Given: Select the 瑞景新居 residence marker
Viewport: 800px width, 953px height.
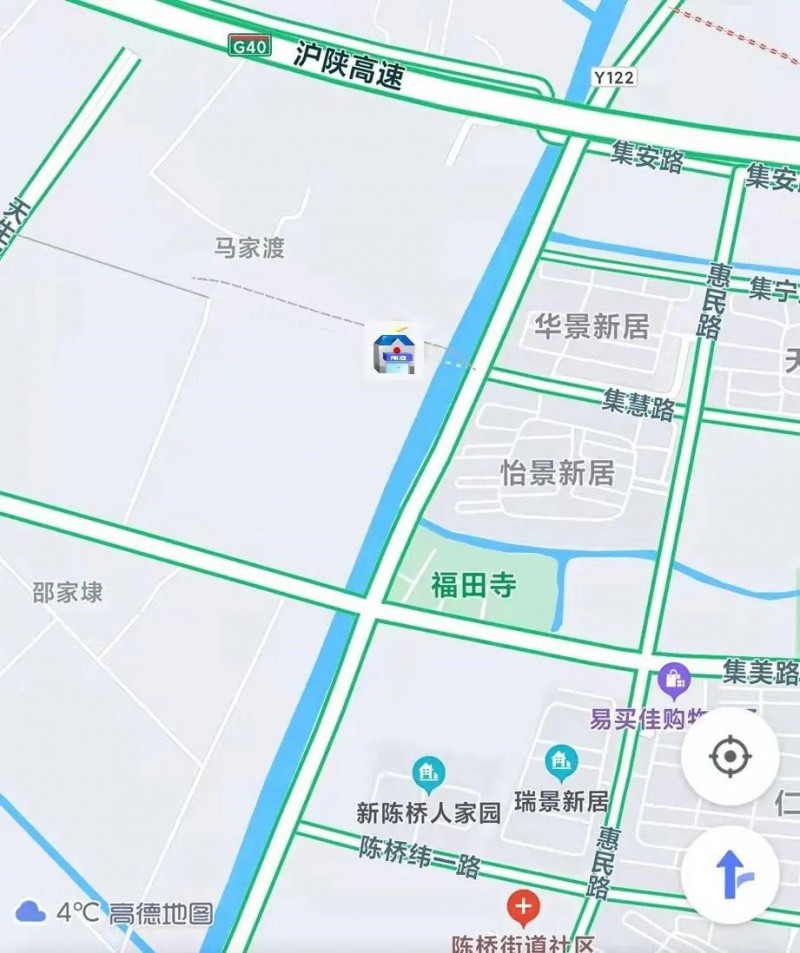Looking at the screenshot, I should click(561, 763).
